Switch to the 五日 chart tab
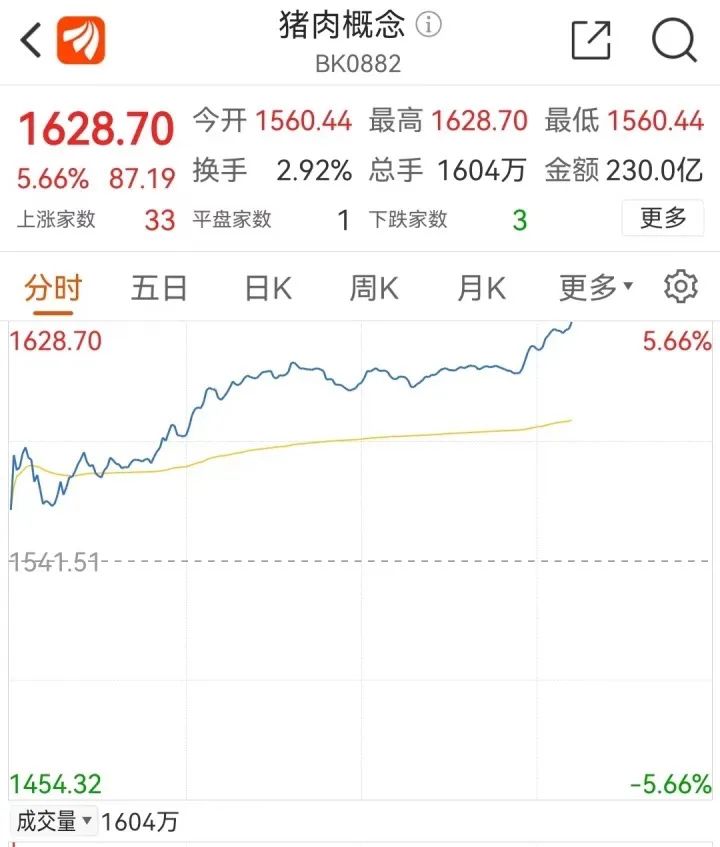 pyautogui.click(x=159, y=289)
